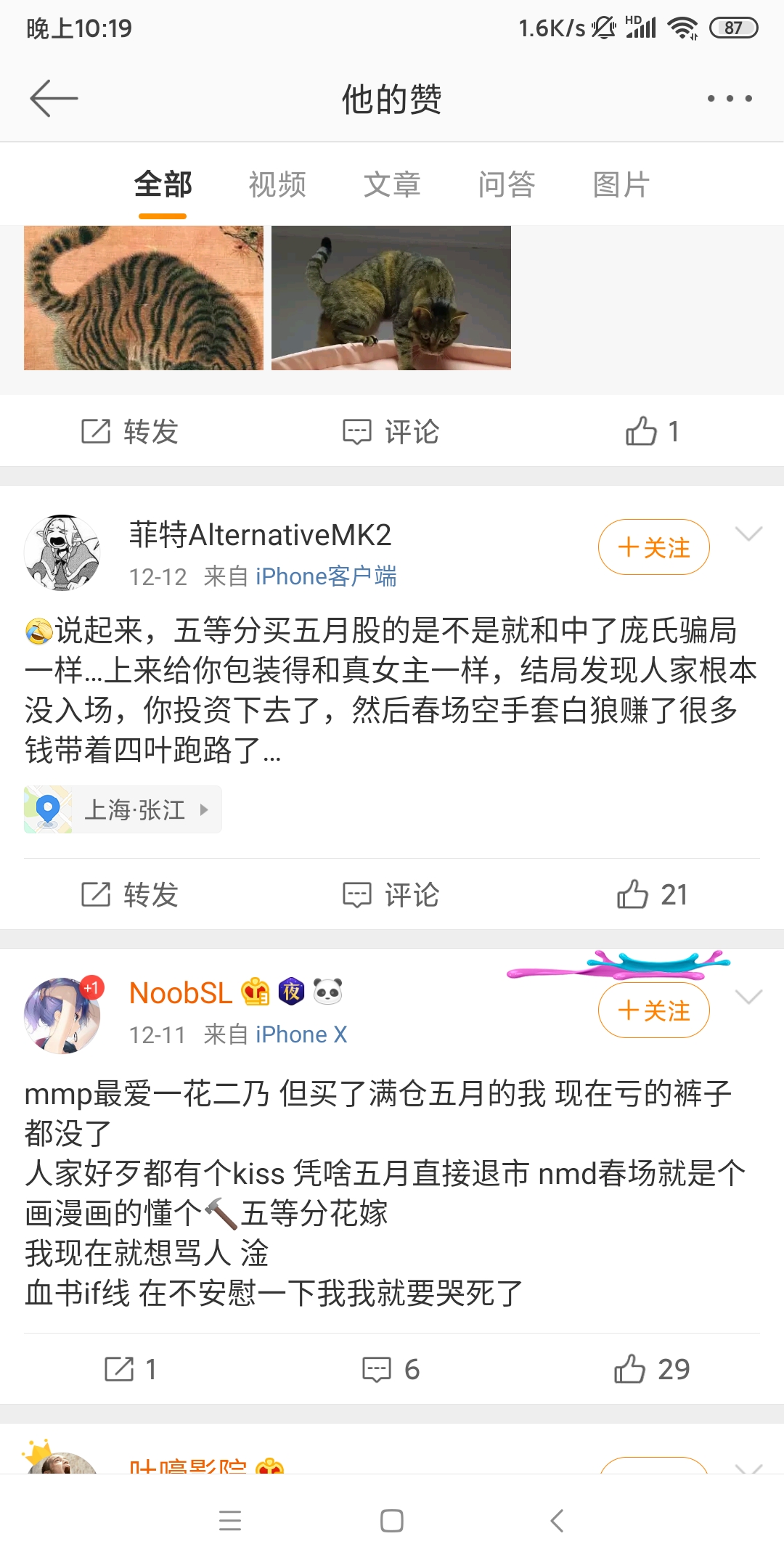This screenshot has width=784, height=1568.
Task: Select the 问答 tab
Action: tap(507, 184)
